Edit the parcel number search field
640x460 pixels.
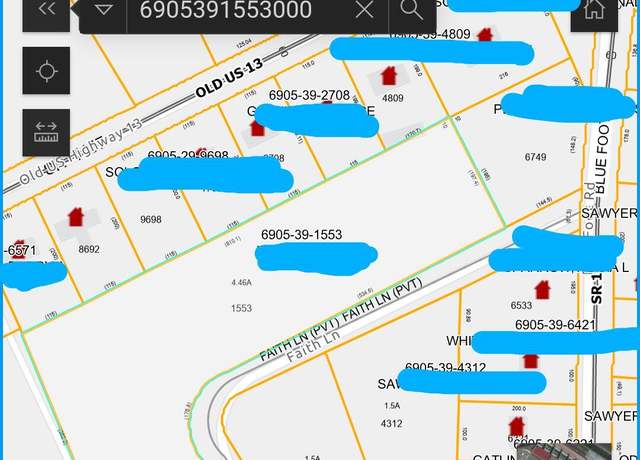pos(240,10)
